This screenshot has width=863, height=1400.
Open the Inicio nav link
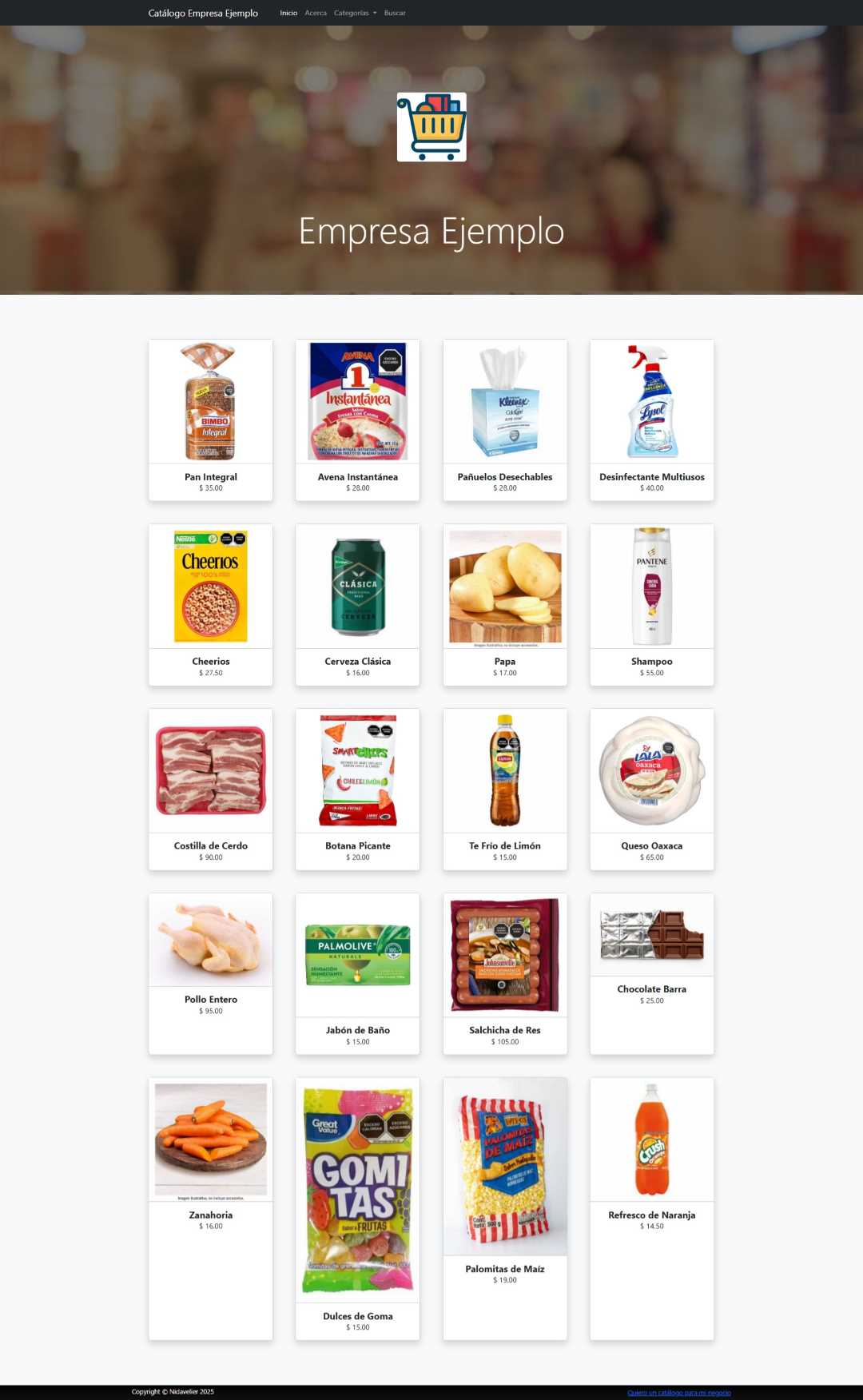pyautogui.click(x=288, y=13)
